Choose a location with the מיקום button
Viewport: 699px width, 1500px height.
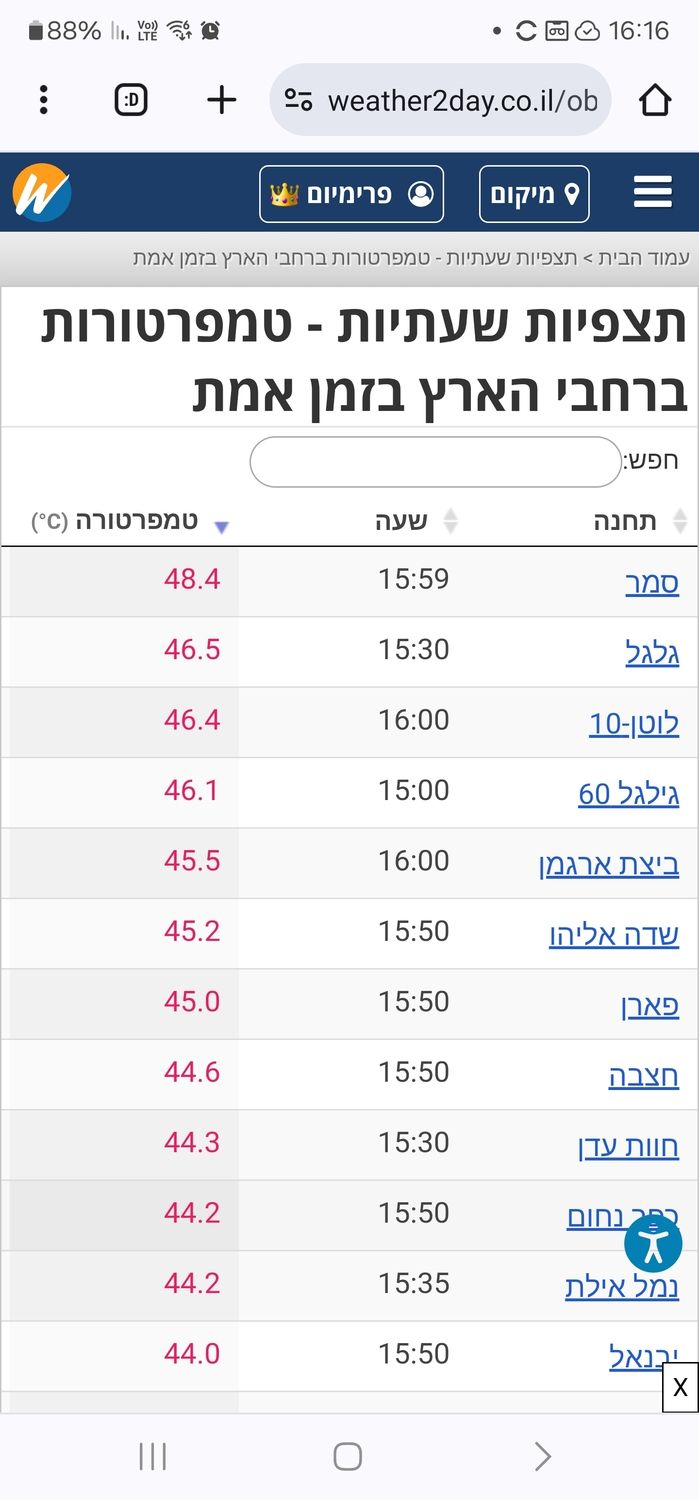point(534,194)
